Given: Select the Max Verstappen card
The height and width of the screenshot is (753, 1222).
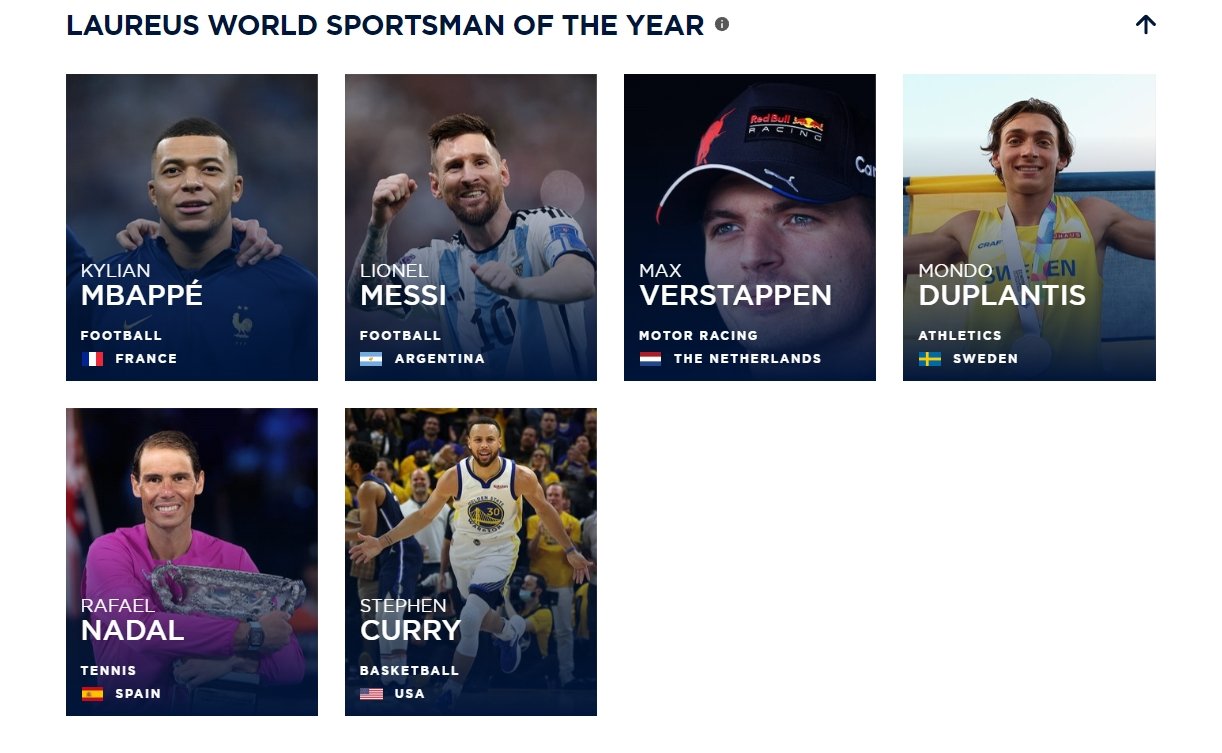Looking at the screenshot, I should (750, 227).
